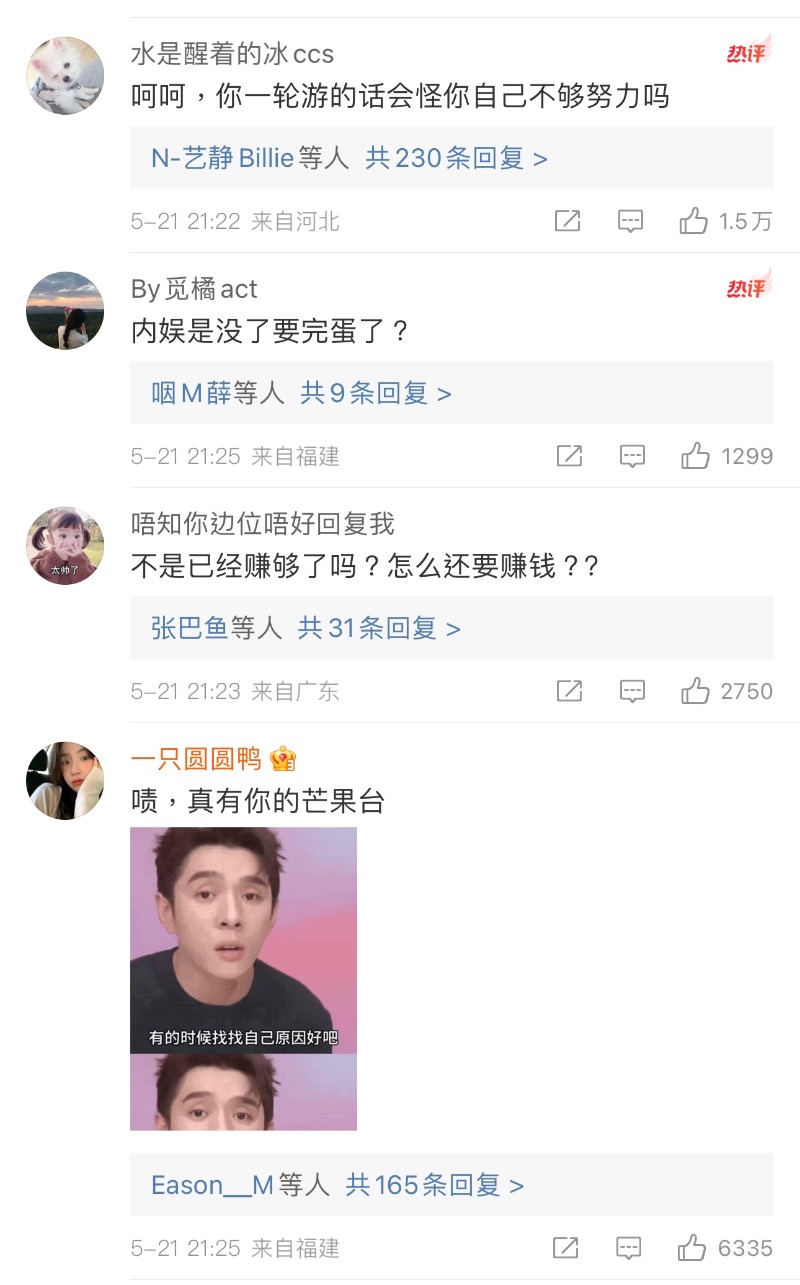Reply to the comment by 水是醒着的冰ccs

630,221
